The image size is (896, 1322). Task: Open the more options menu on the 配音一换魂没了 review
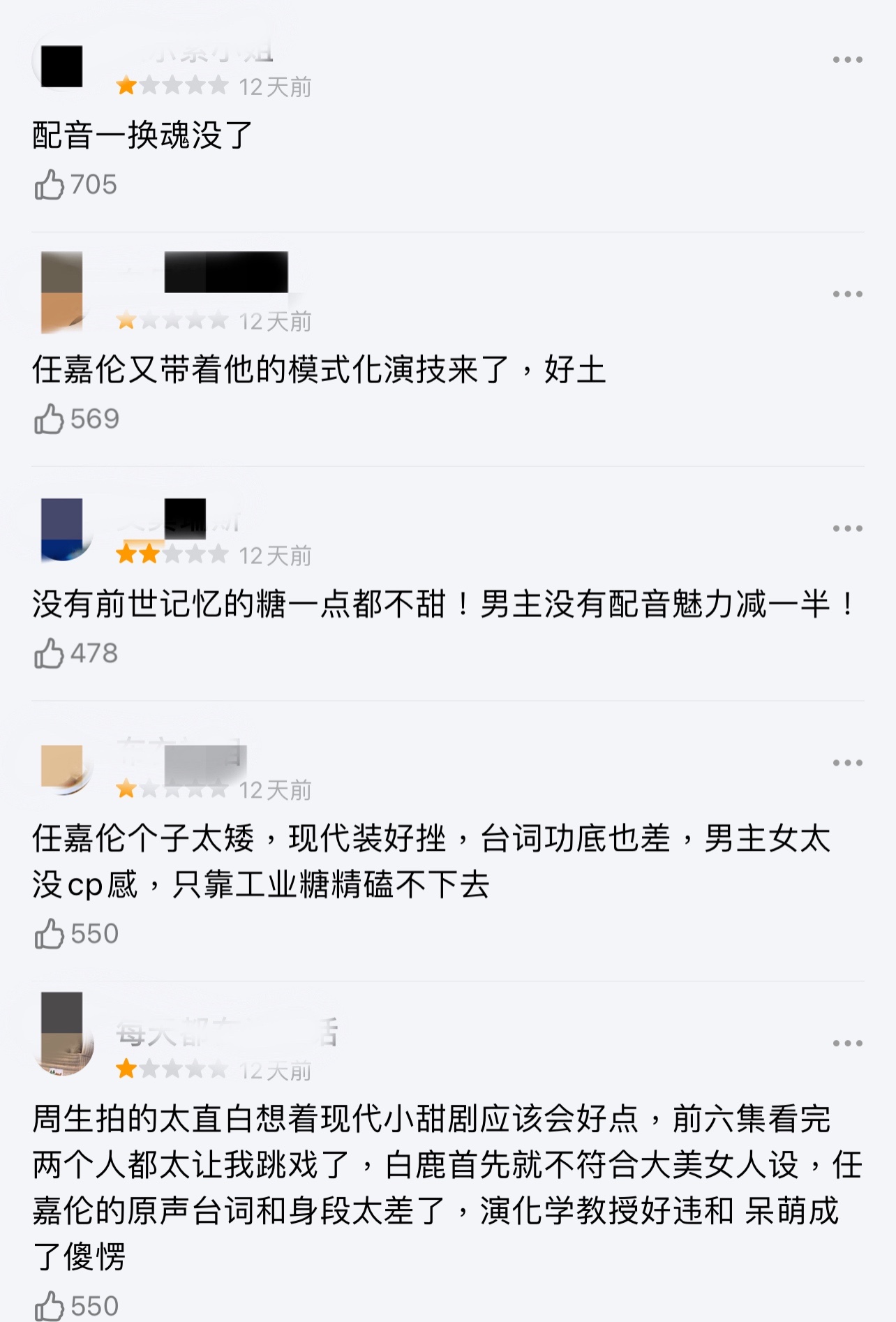click(847, 60)
